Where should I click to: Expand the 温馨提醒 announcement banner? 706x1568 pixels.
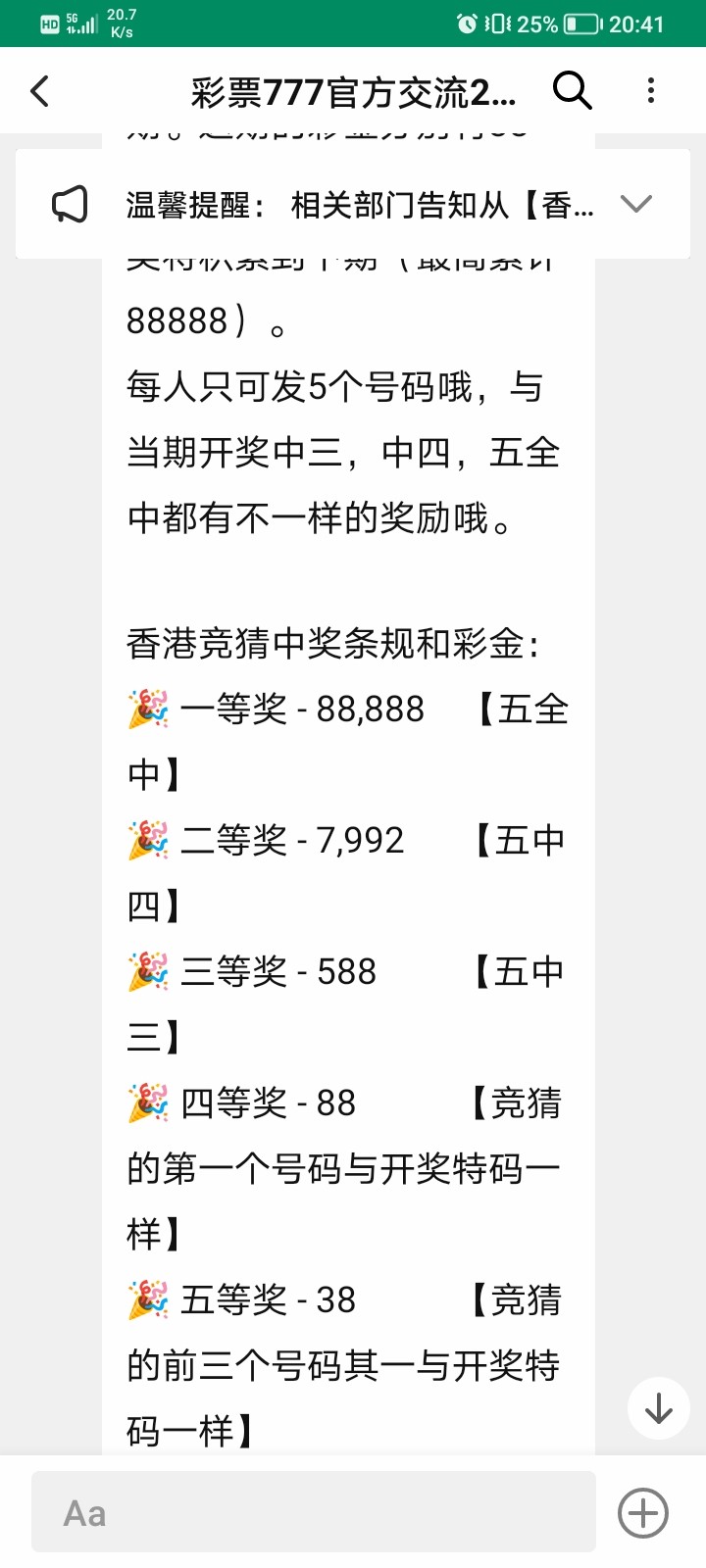[636, 204]
